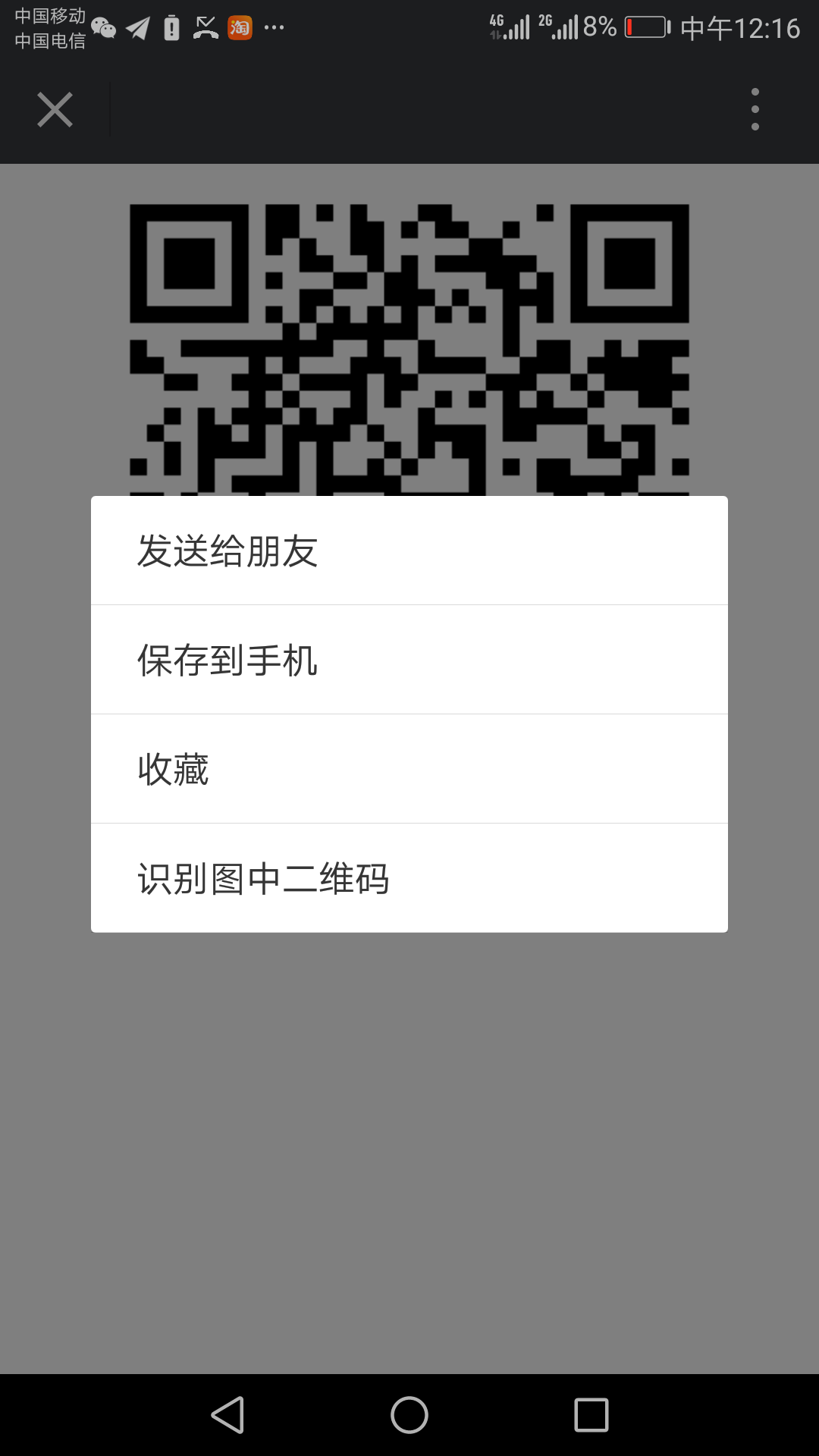Select 发送给朋友 to send to a friend

pos(409,551)
